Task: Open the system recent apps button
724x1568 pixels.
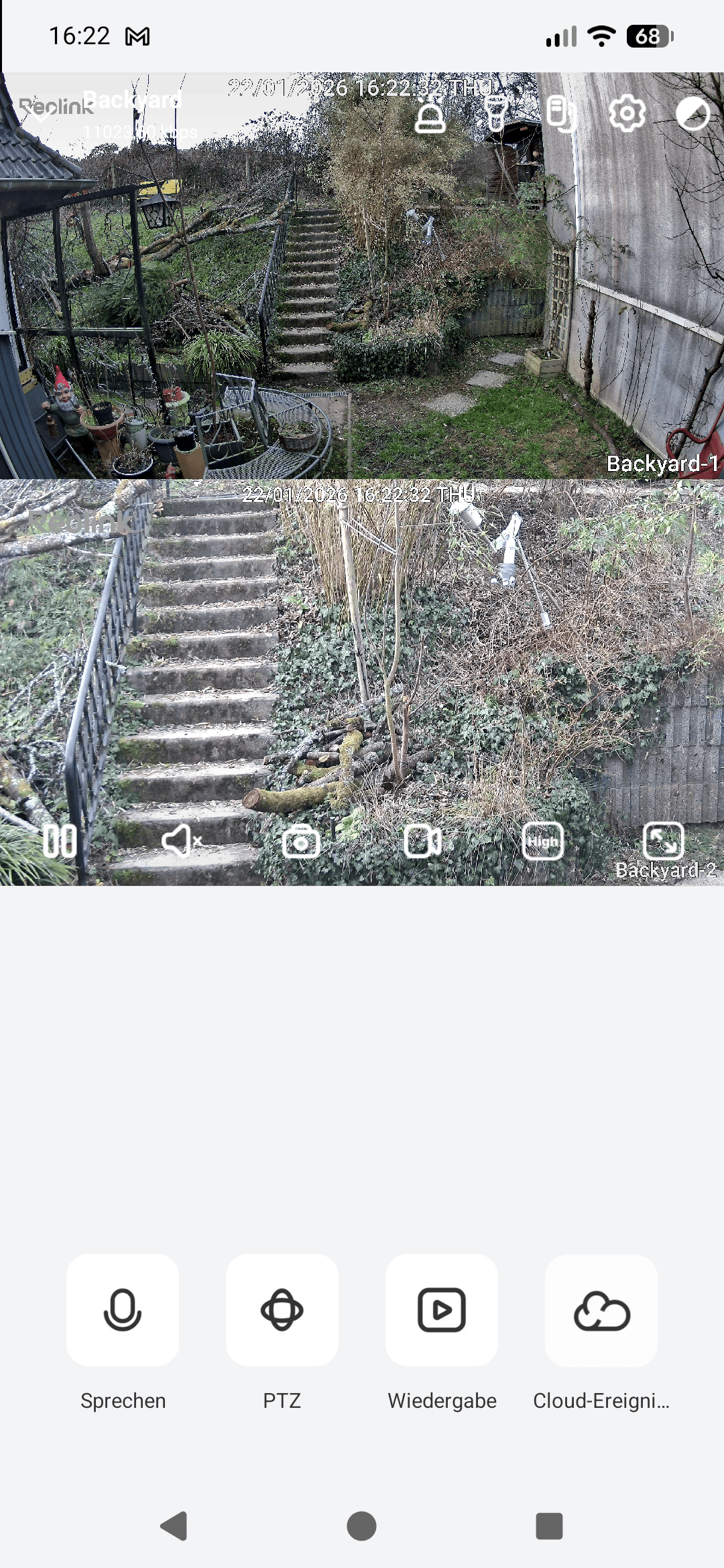Action: (549, 1526)
